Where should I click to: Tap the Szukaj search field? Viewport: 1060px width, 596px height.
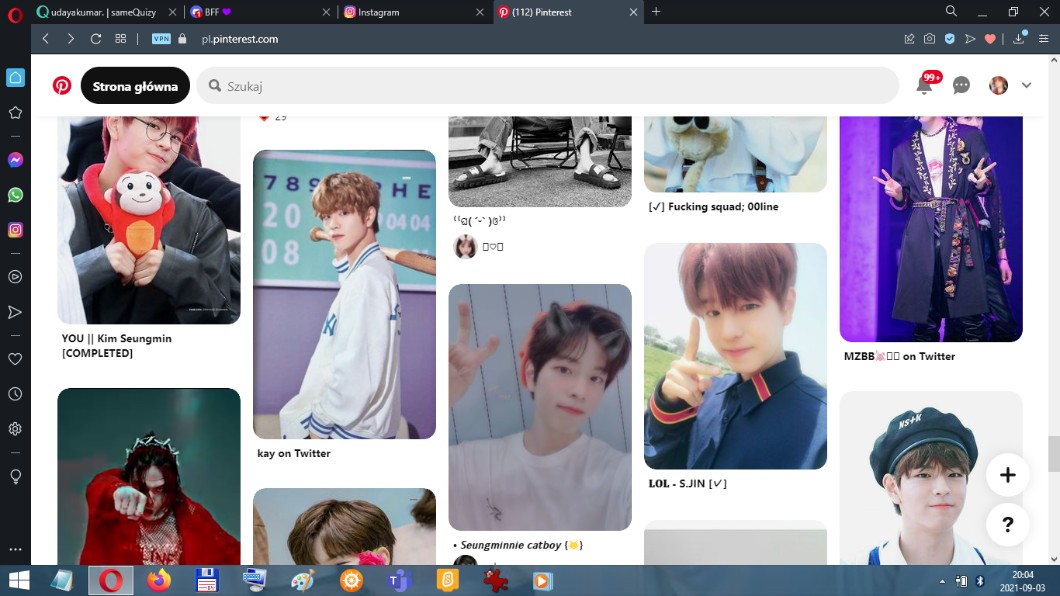(548, 86)
